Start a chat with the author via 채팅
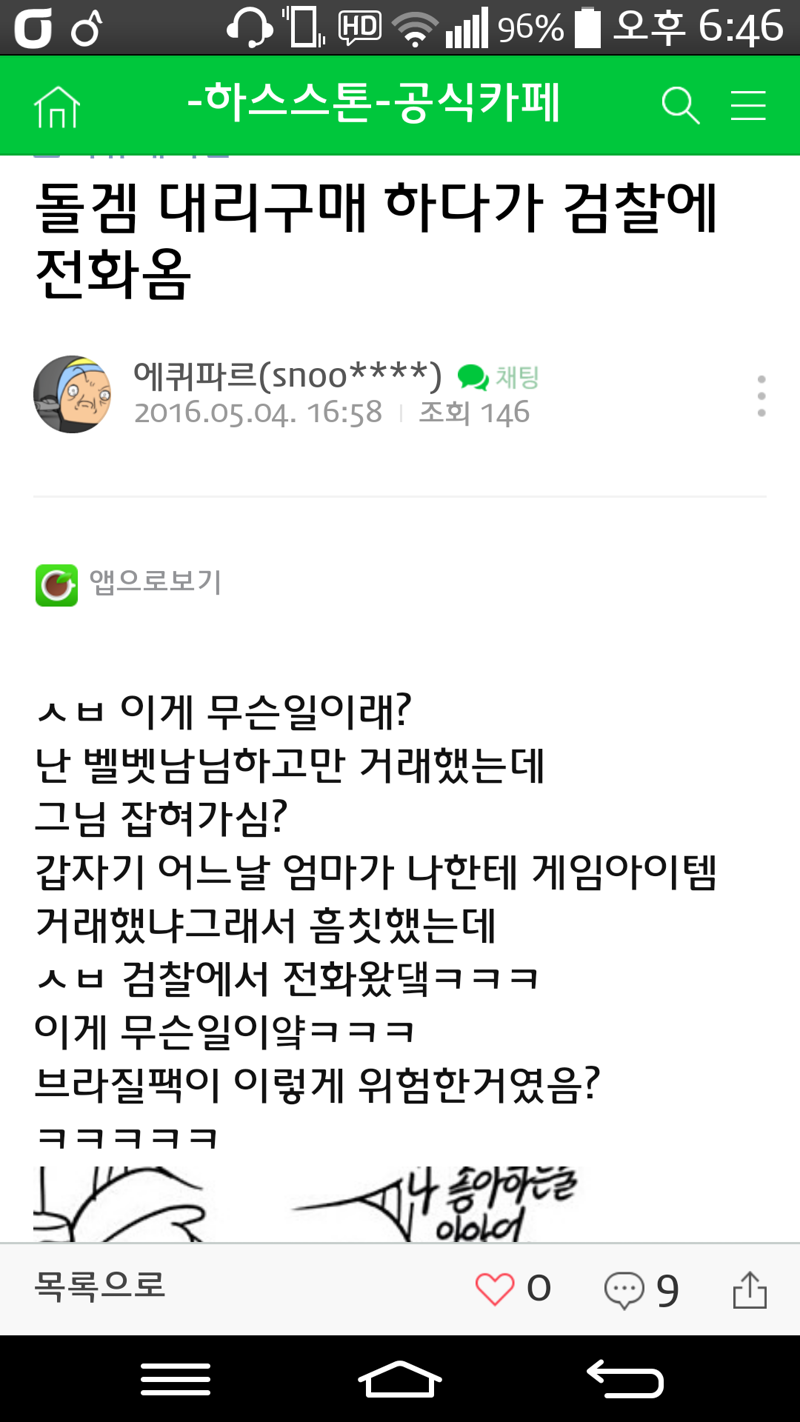The image size is (800, 1422). pyautogui.click(x=498, y=377)
